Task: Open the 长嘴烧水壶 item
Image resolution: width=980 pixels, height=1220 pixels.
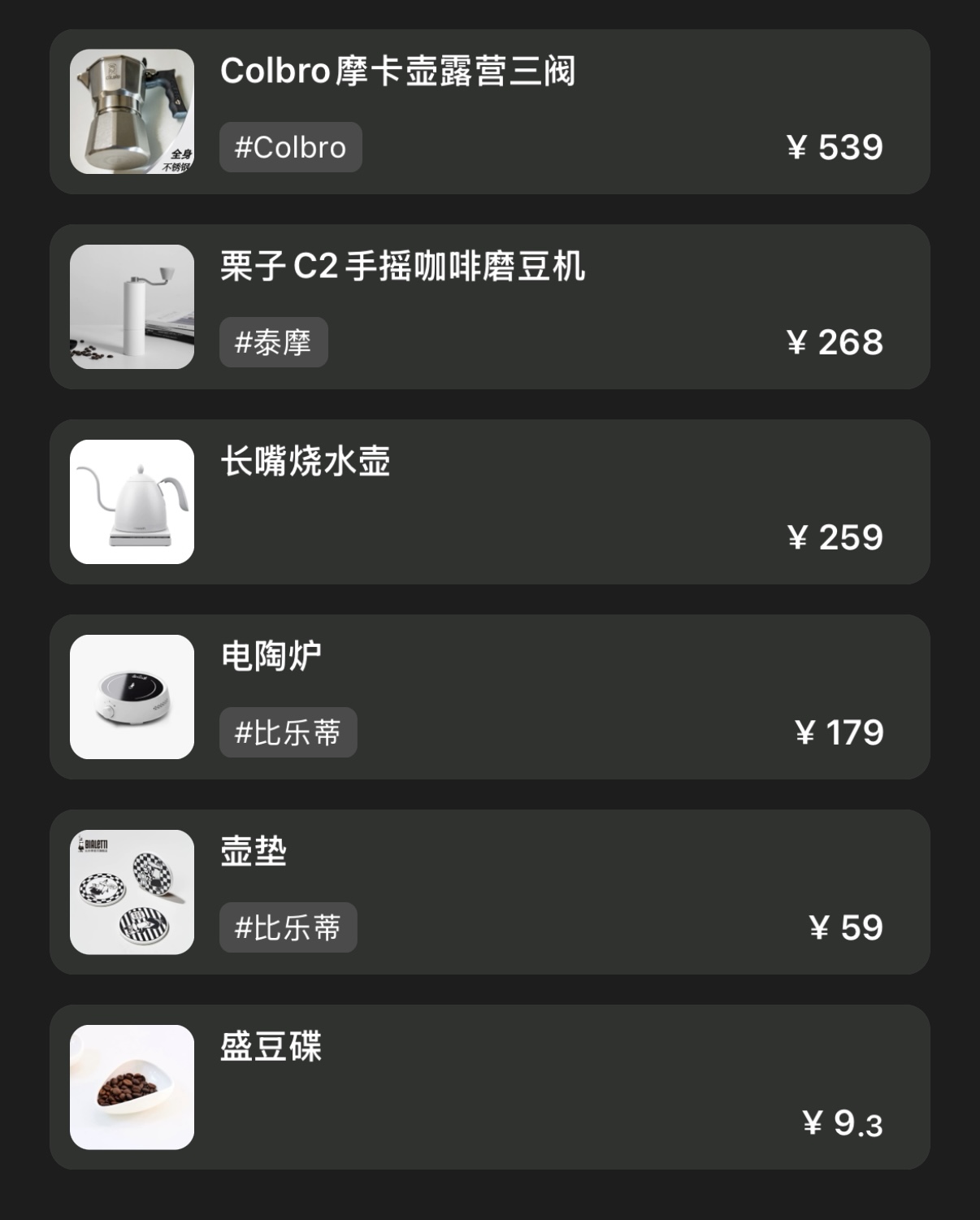Action: tap(489, 501)
